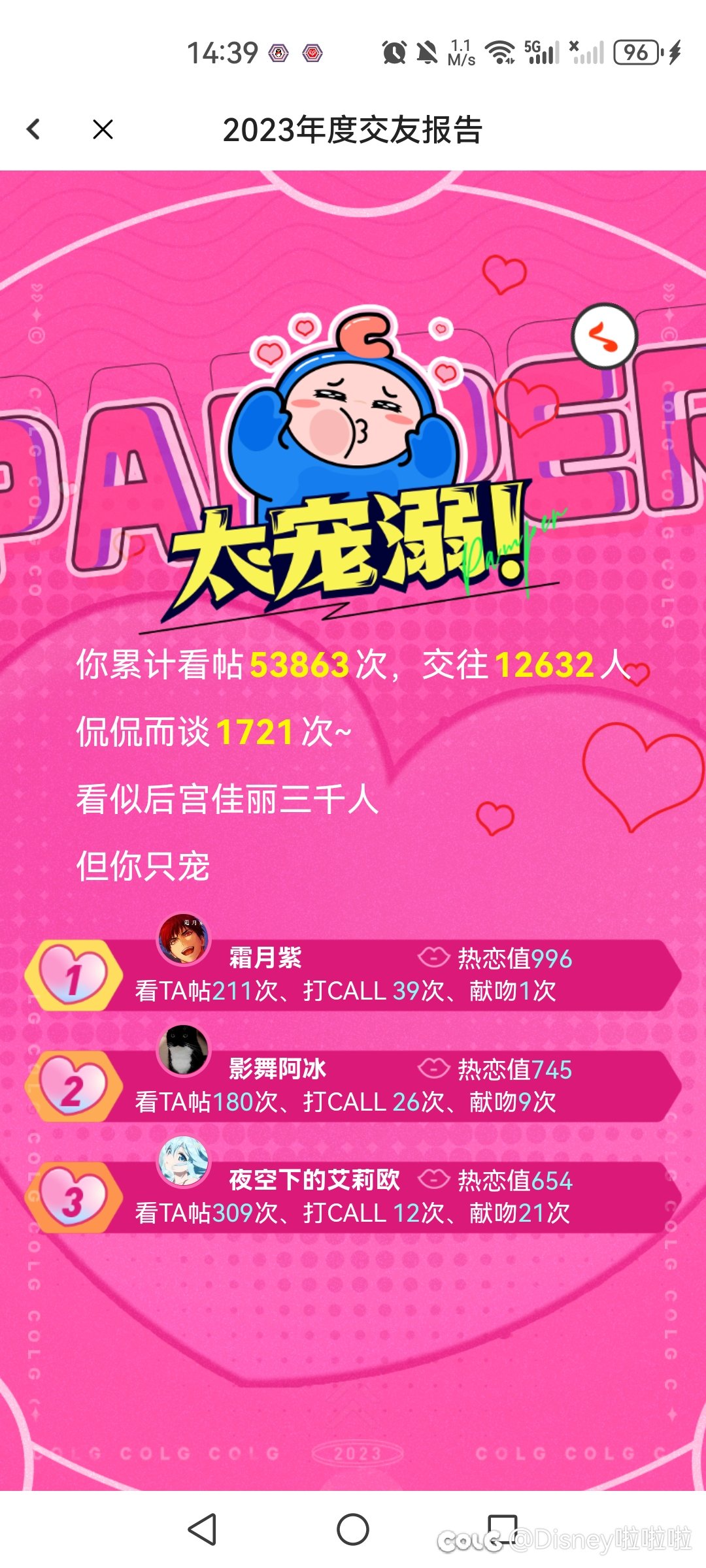This screenshot has width=706, height=1568.
Task: Go back using the header arrow
Action: coord(33,129)
